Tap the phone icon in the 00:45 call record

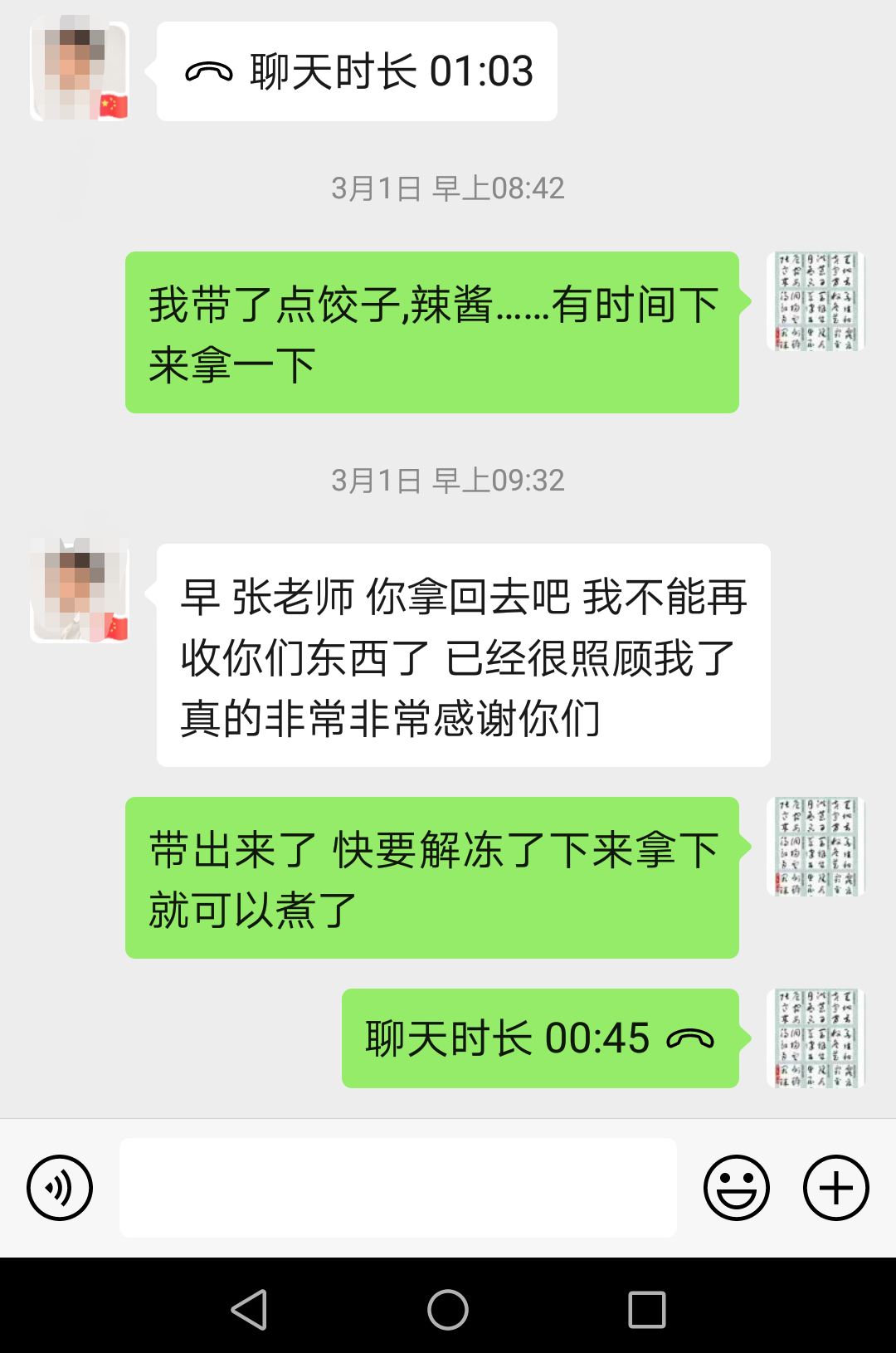691,1036
